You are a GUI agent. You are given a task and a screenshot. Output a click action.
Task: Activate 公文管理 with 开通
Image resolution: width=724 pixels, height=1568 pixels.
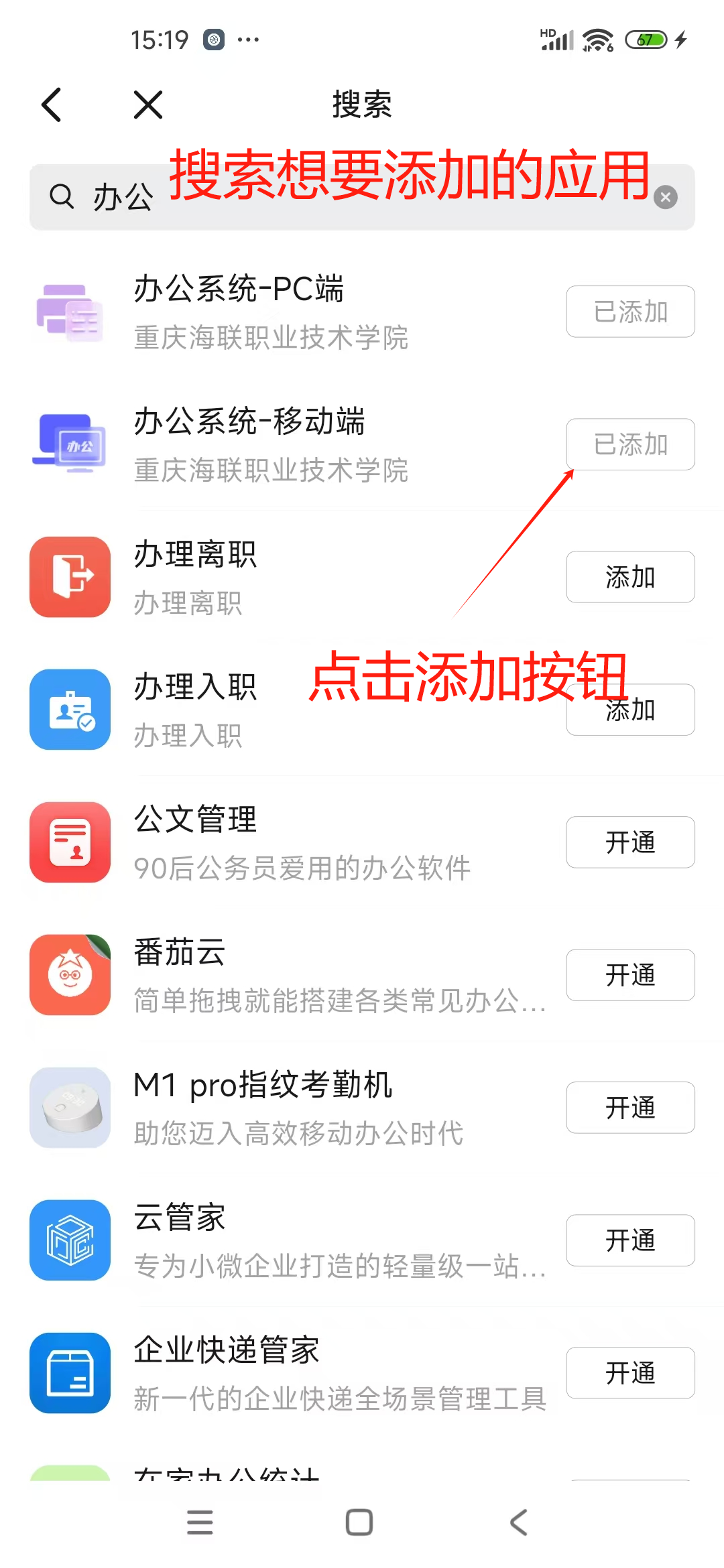[630, 842]
